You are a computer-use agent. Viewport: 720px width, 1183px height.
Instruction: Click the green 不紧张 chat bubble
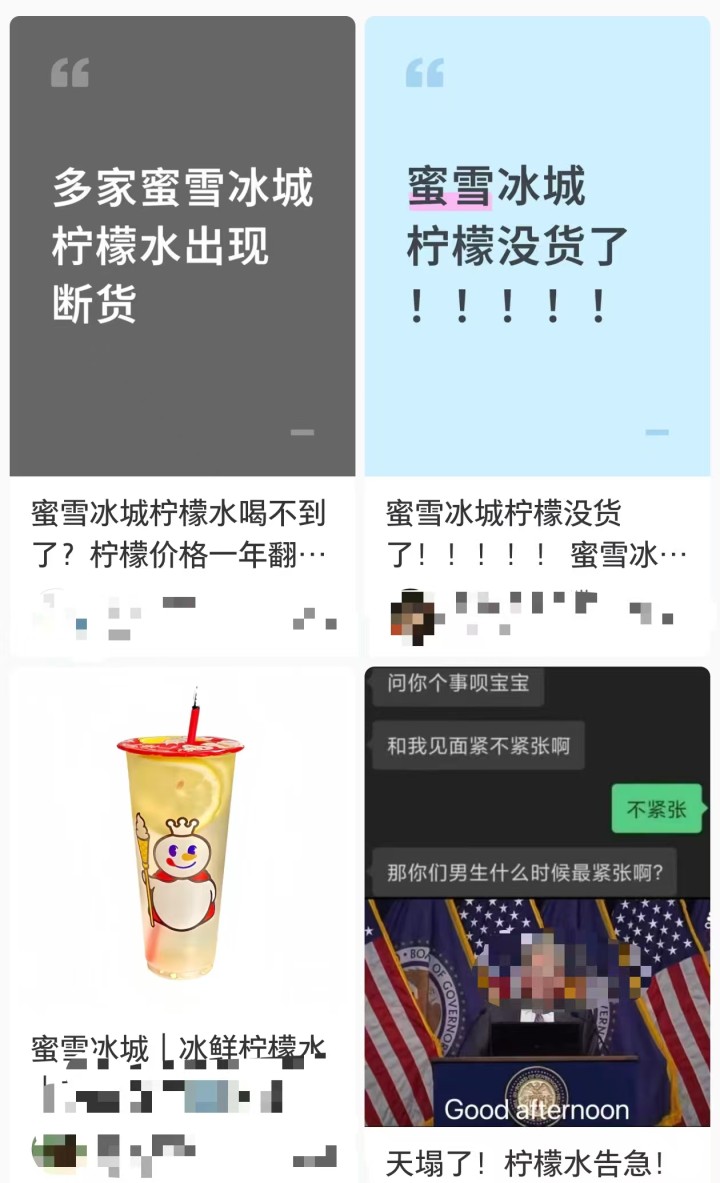click(x=657, y=808)
